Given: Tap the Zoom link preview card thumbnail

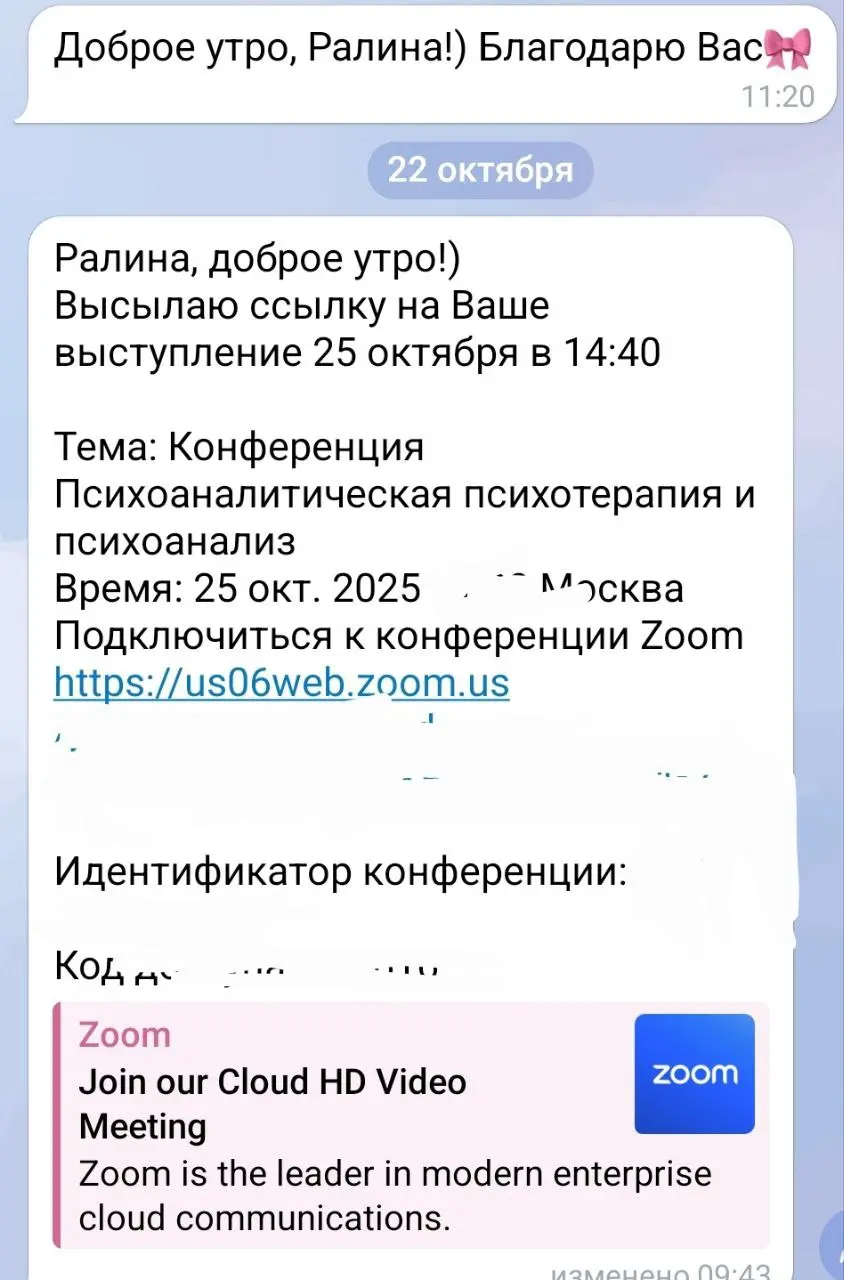Looking at the screenshot, I should click(x=694, y=1074).
